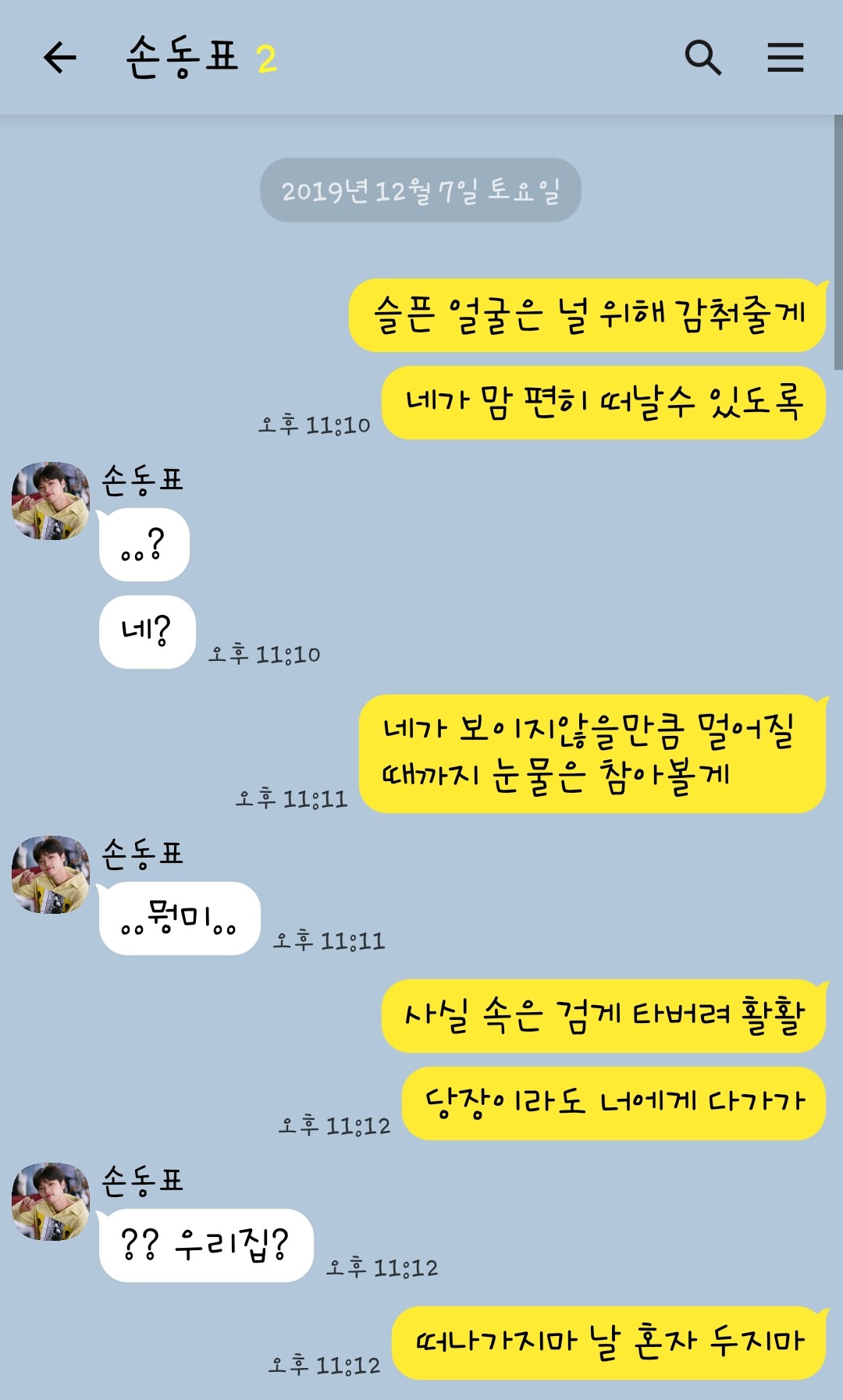Open the chat room hamburger menu

pos(784,58)
